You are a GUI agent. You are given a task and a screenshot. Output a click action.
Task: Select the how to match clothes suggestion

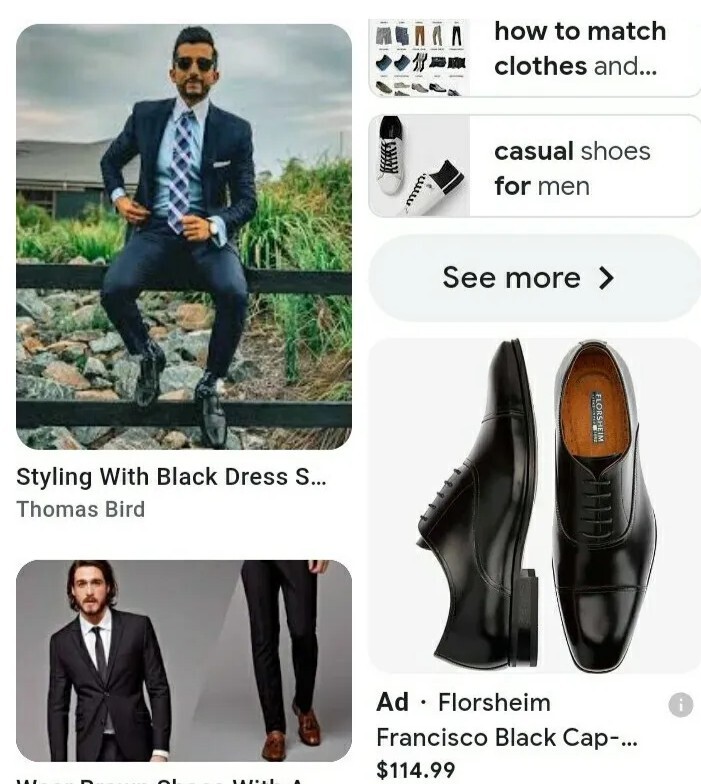point(534,51)
